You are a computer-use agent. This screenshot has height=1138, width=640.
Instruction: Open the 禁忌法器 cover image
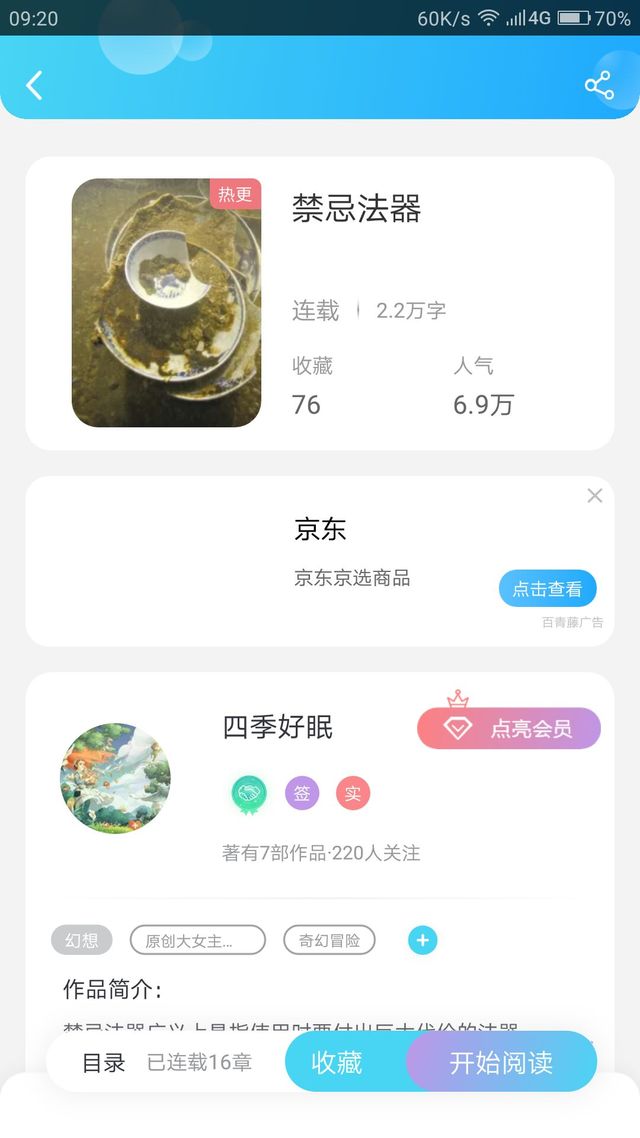pyautogui.click(x=166, y=303)
